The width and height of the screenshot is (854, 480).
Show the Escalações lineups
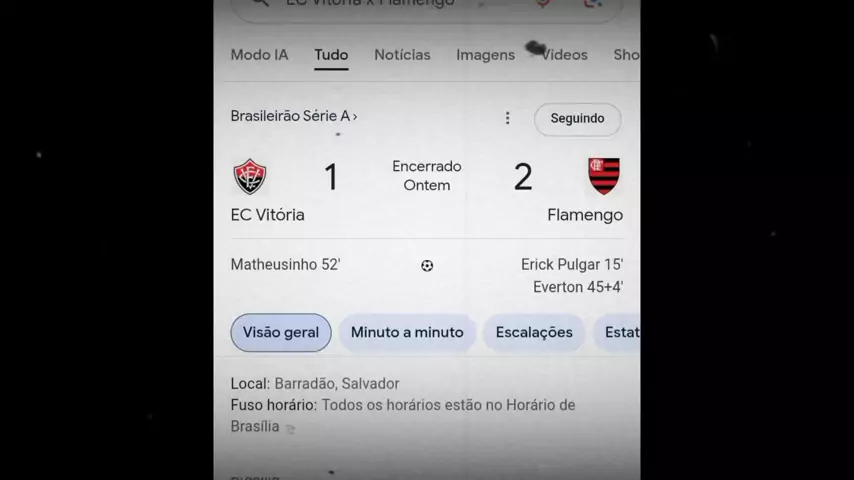534,332
